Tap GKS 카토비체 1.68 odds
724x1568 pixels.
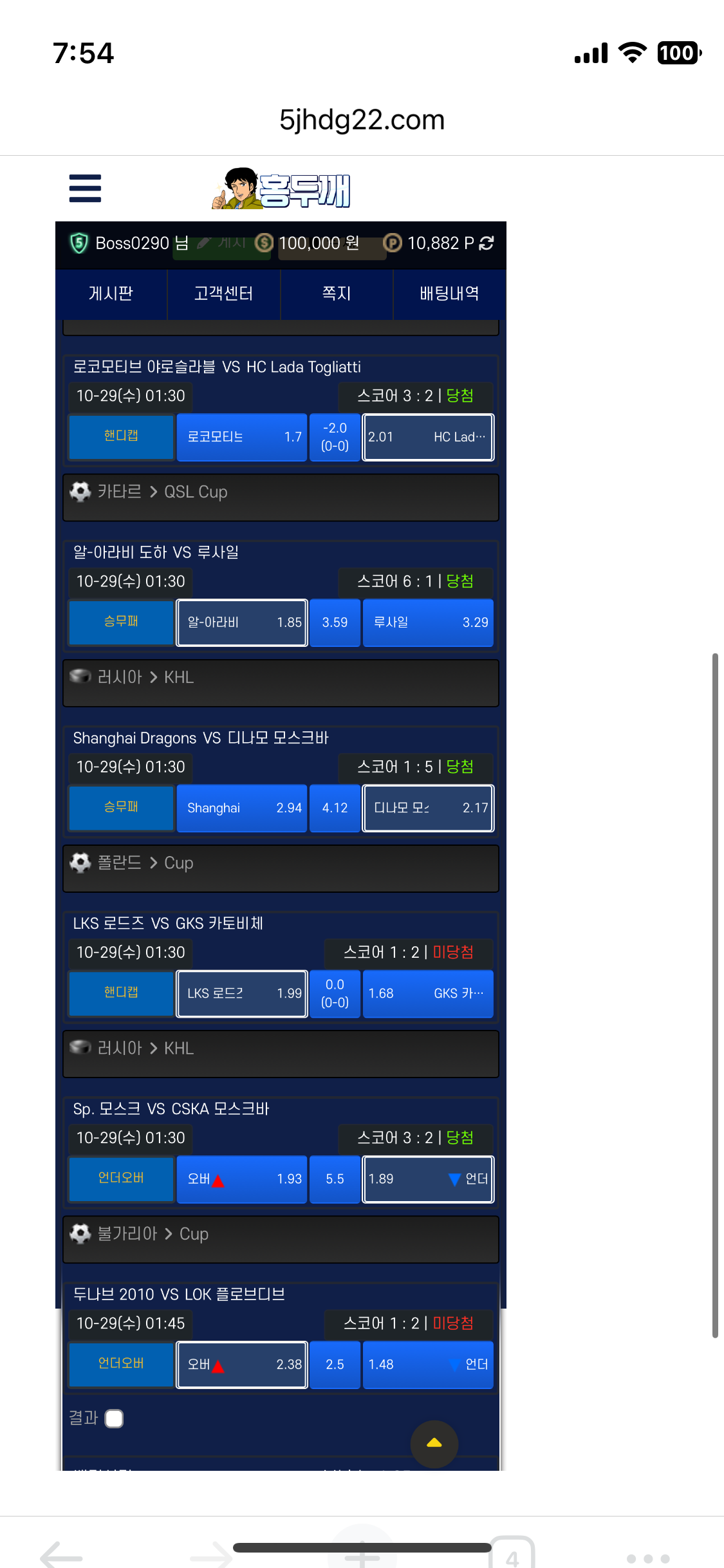point(428,993)
